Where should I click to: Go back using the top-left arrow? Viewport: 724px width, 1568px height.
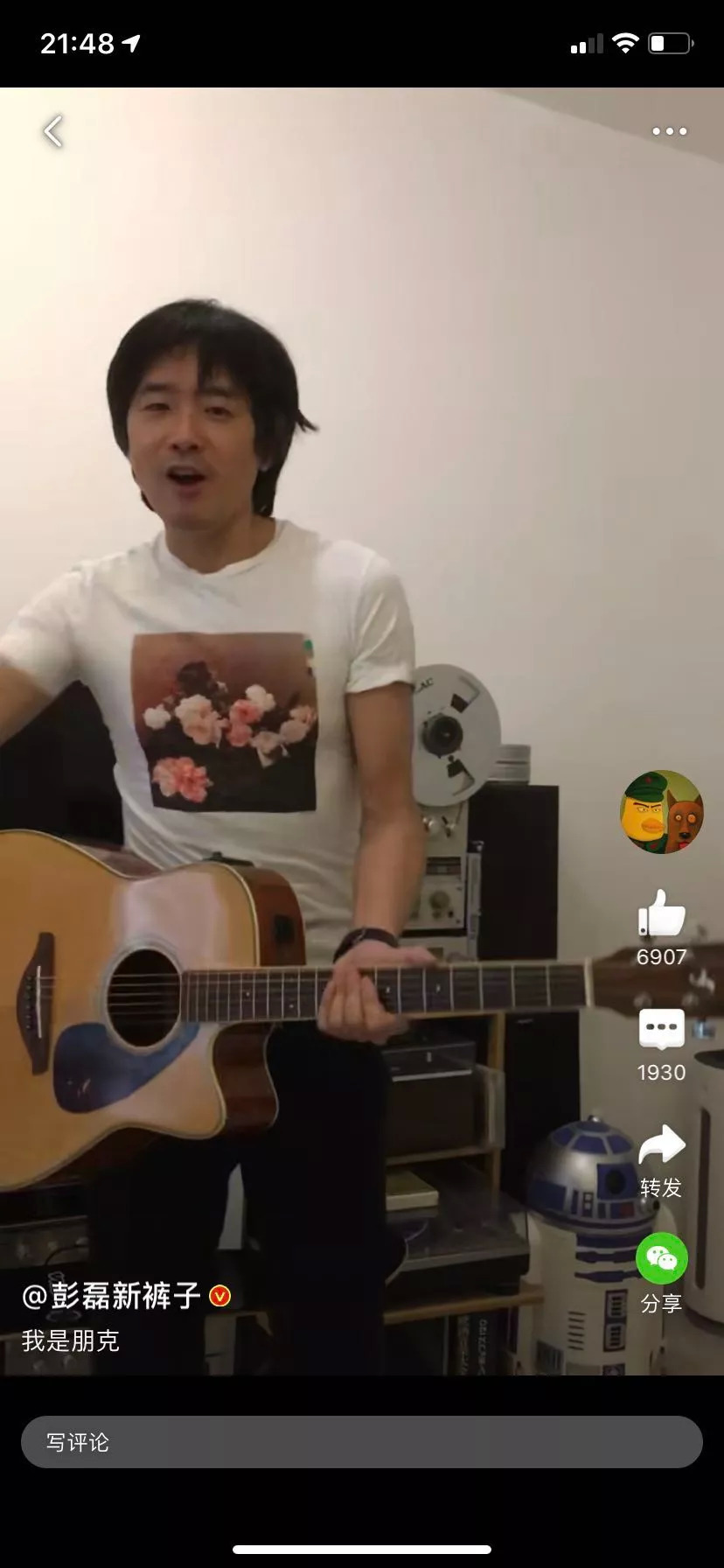click(53, 132)
